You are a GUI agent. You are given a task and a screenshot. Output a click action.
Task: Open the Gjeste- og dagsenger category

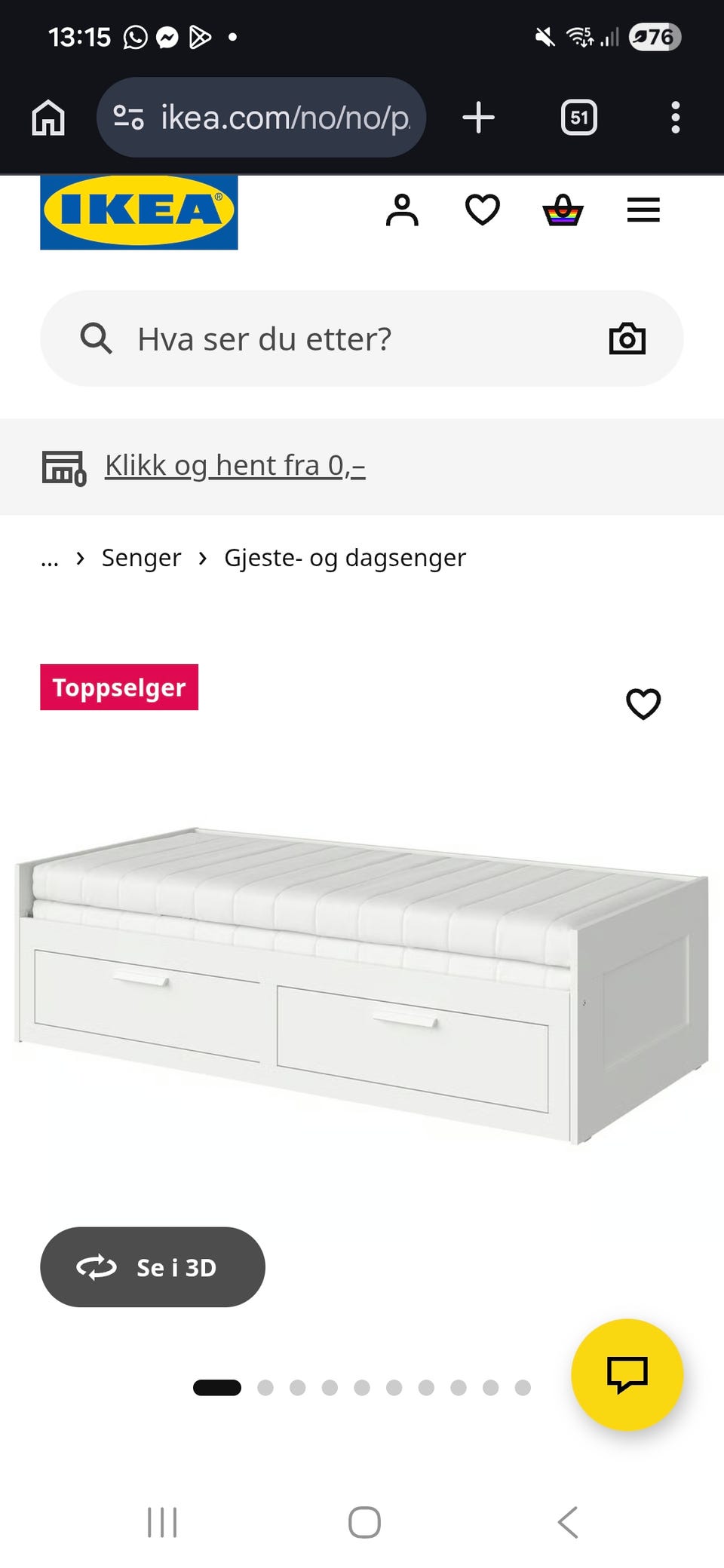click(x=345, y=558)
